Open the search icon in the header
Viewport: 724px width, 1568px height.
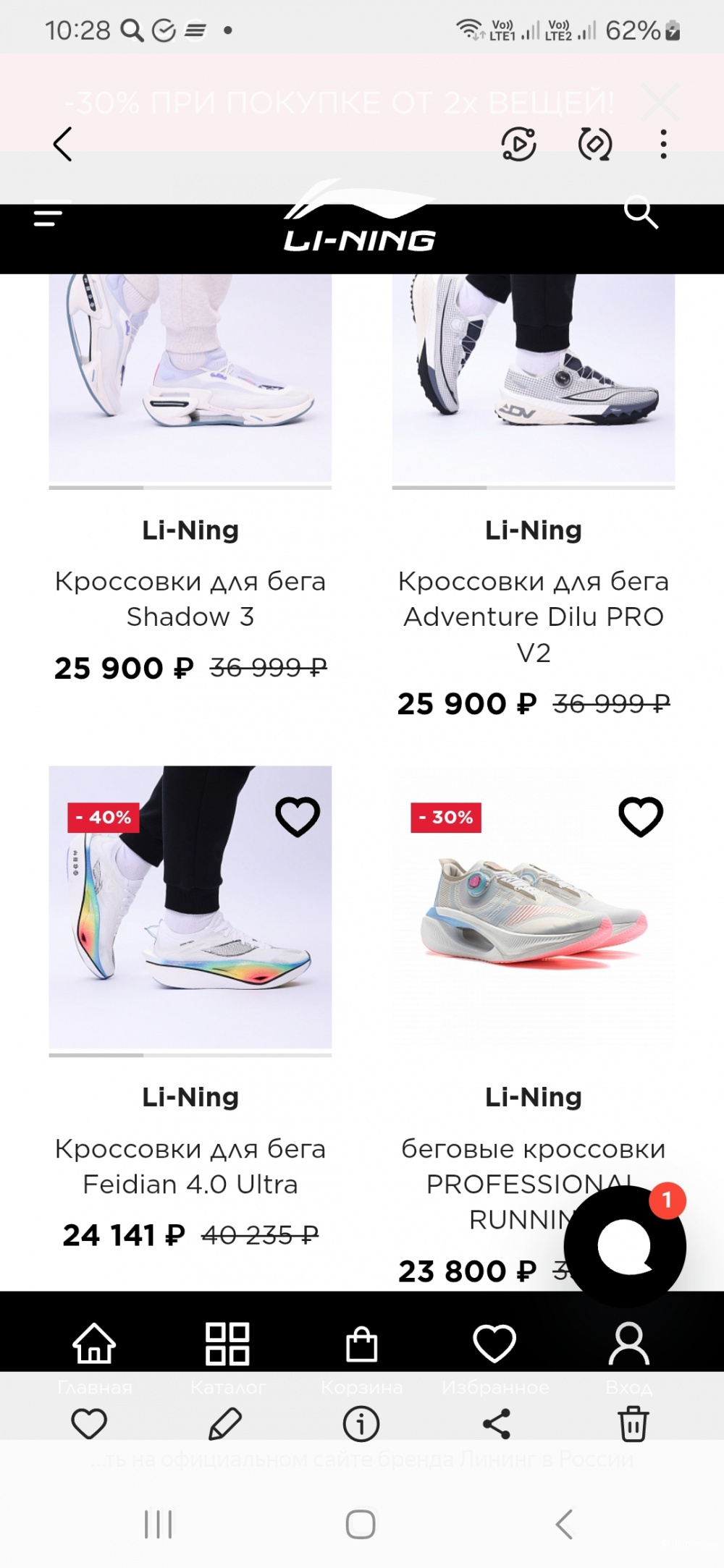pos(640,215)
